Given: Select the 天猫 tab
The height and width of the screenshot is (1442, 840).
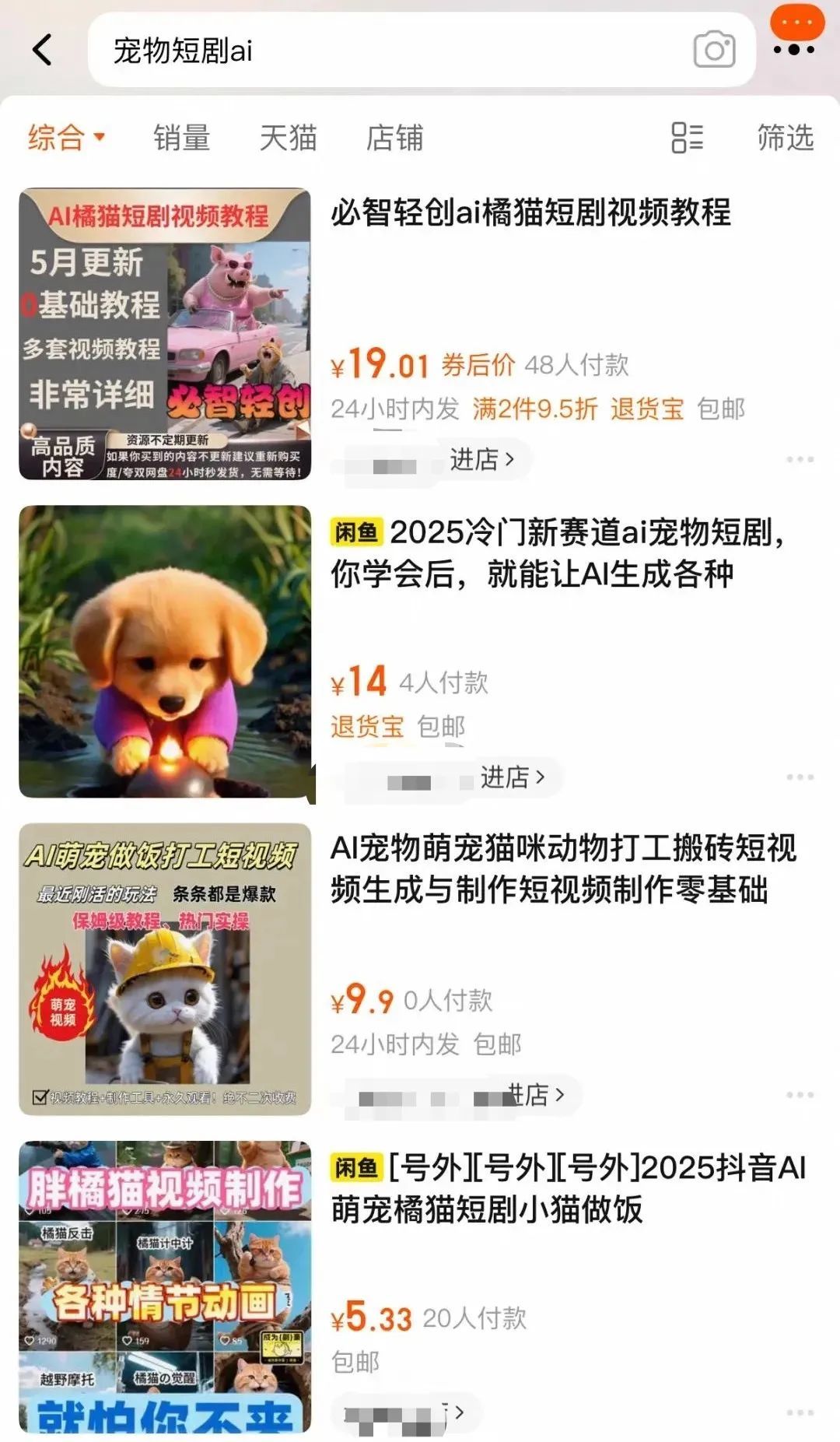Looking at the screenshot, I should (x=287, y=139).
